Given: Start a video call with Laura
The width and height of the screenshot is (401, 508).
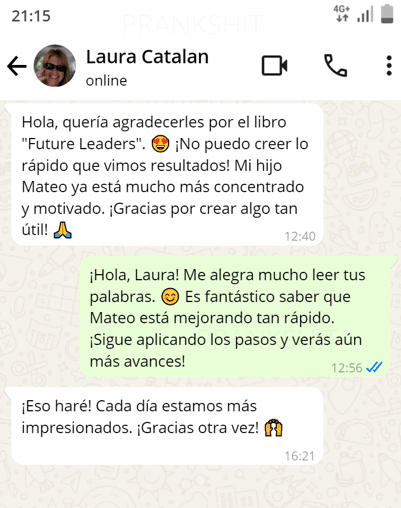Looking at the screenshot, I should [x=274, y=66].
